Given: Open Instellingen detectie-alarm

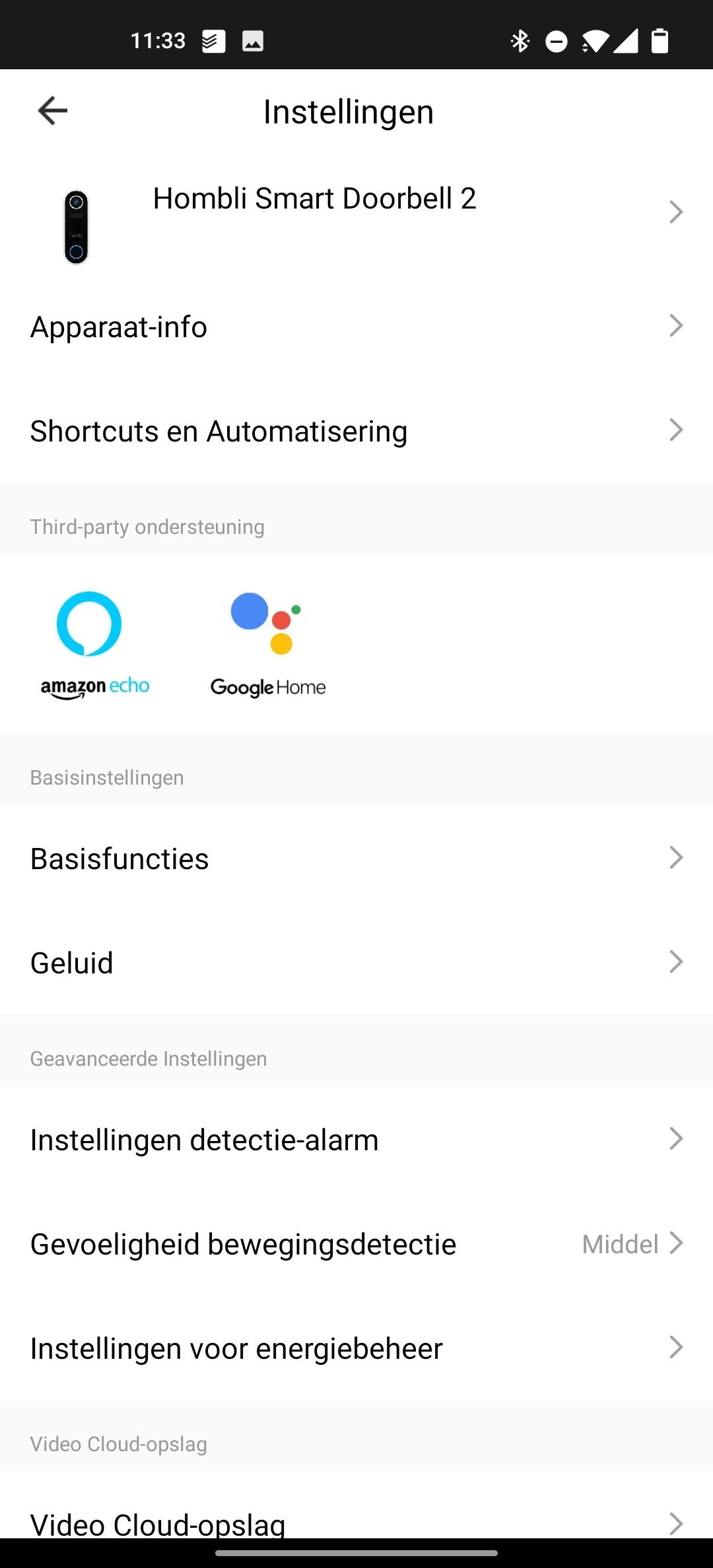Looking at the screenshot, I should [356, 1140].
